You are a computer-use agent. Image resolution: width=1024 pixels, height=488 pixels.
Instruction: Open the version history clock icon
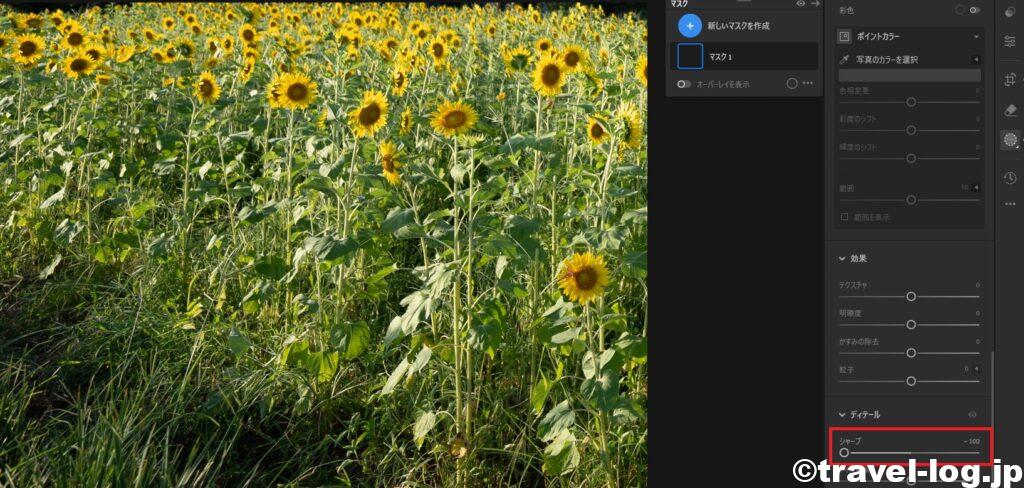[1010, 178]
